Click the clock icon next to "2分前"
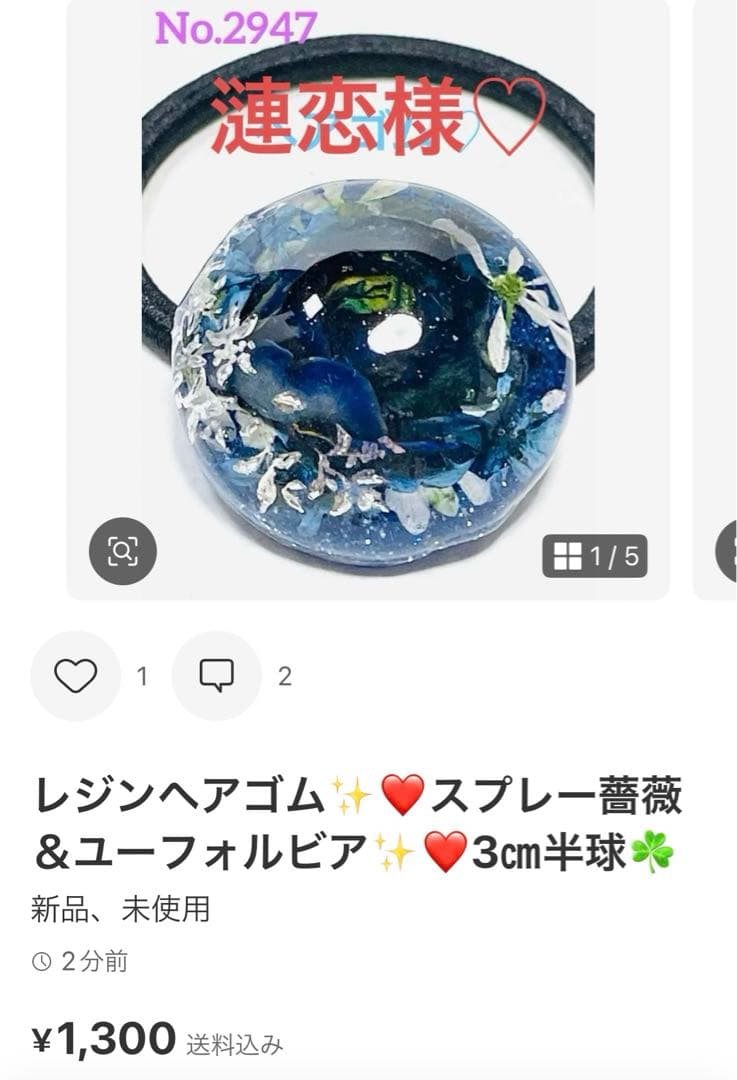Viewport: 737px width, 1080px height. pos(40,960)
